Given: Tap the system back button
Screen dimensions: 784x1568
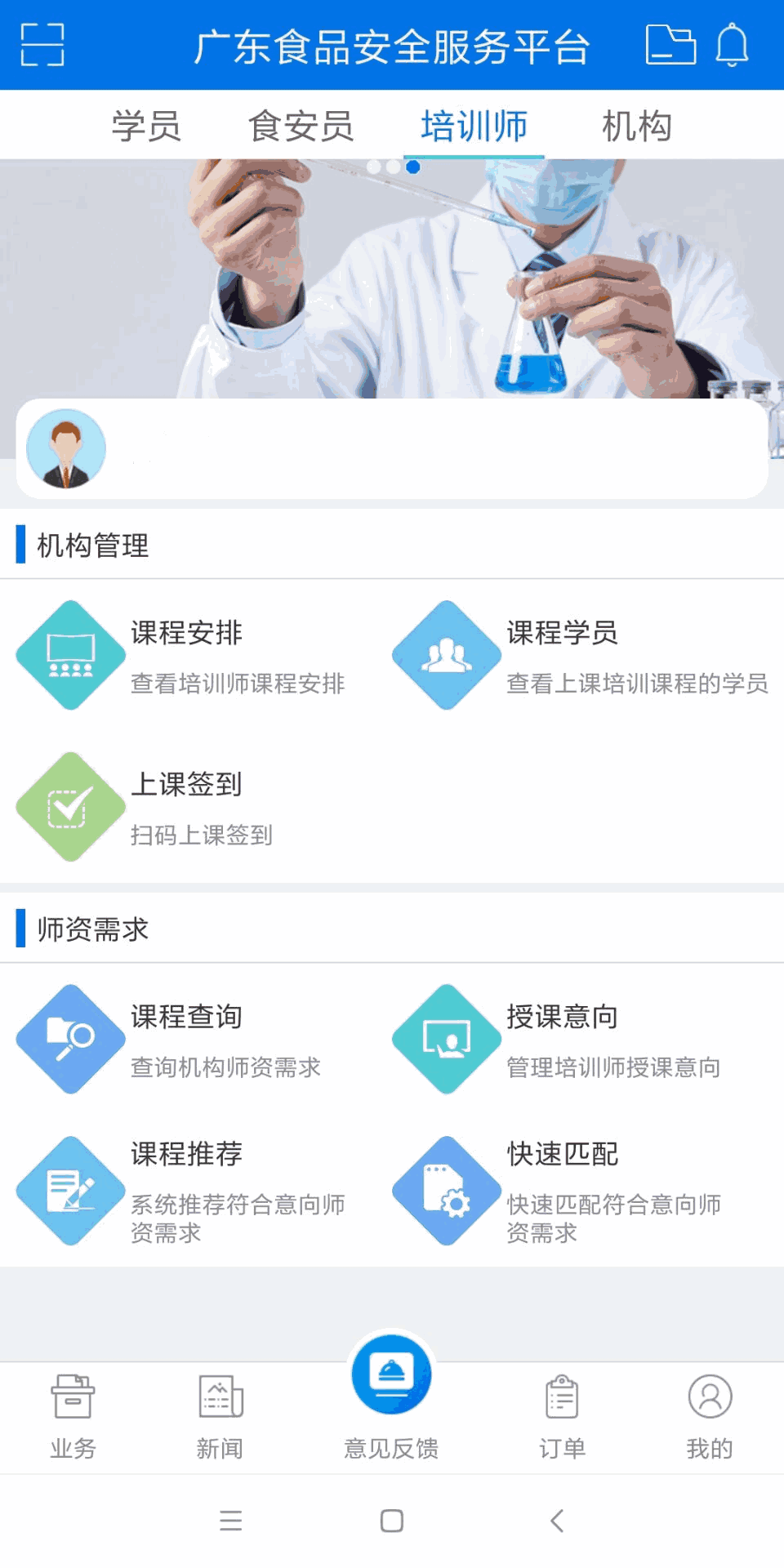Looking at the screenshot, I should click(x=557, y=1521).
